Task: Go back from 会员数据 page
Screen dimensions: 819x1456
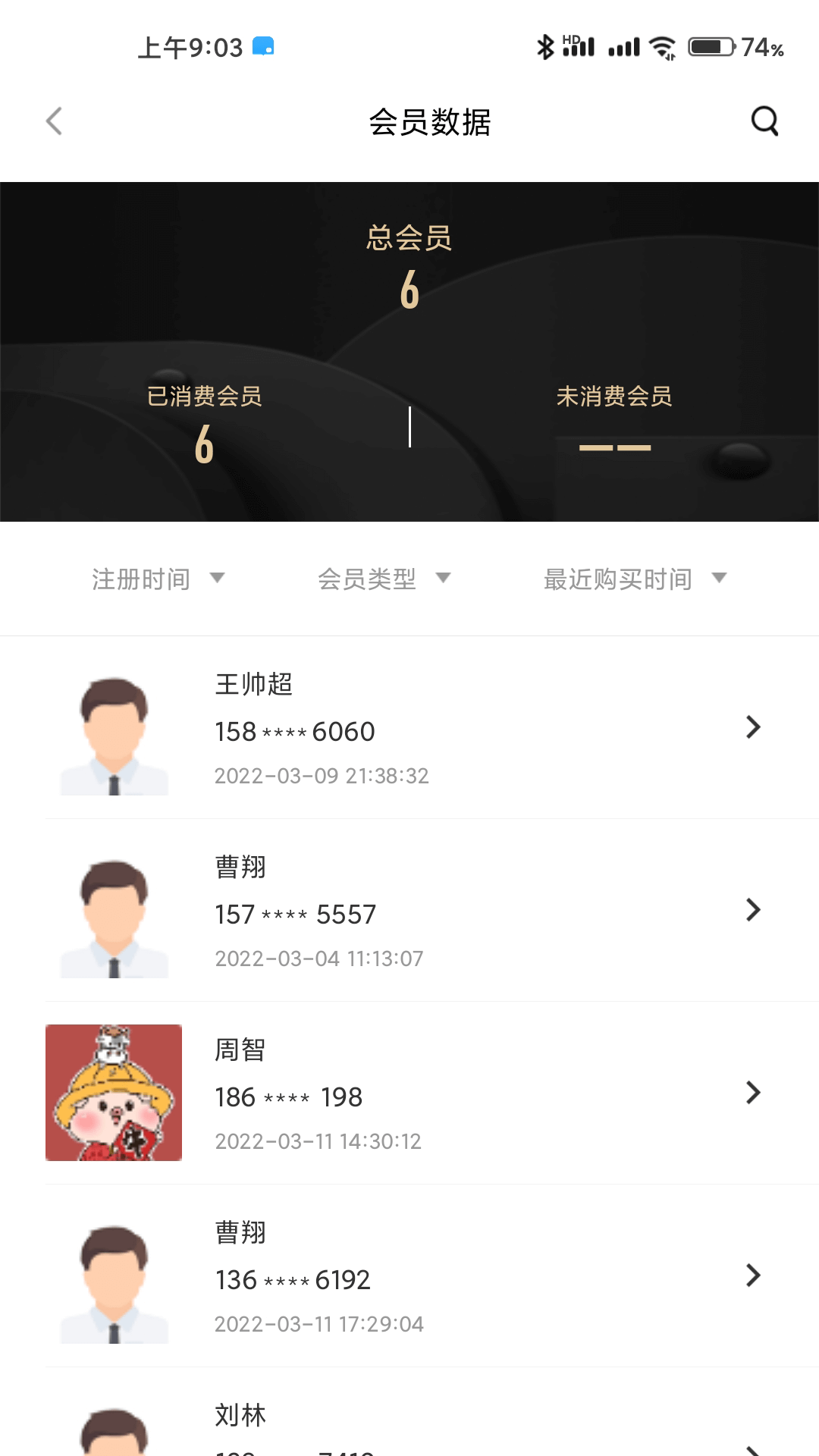Action: 54,121
